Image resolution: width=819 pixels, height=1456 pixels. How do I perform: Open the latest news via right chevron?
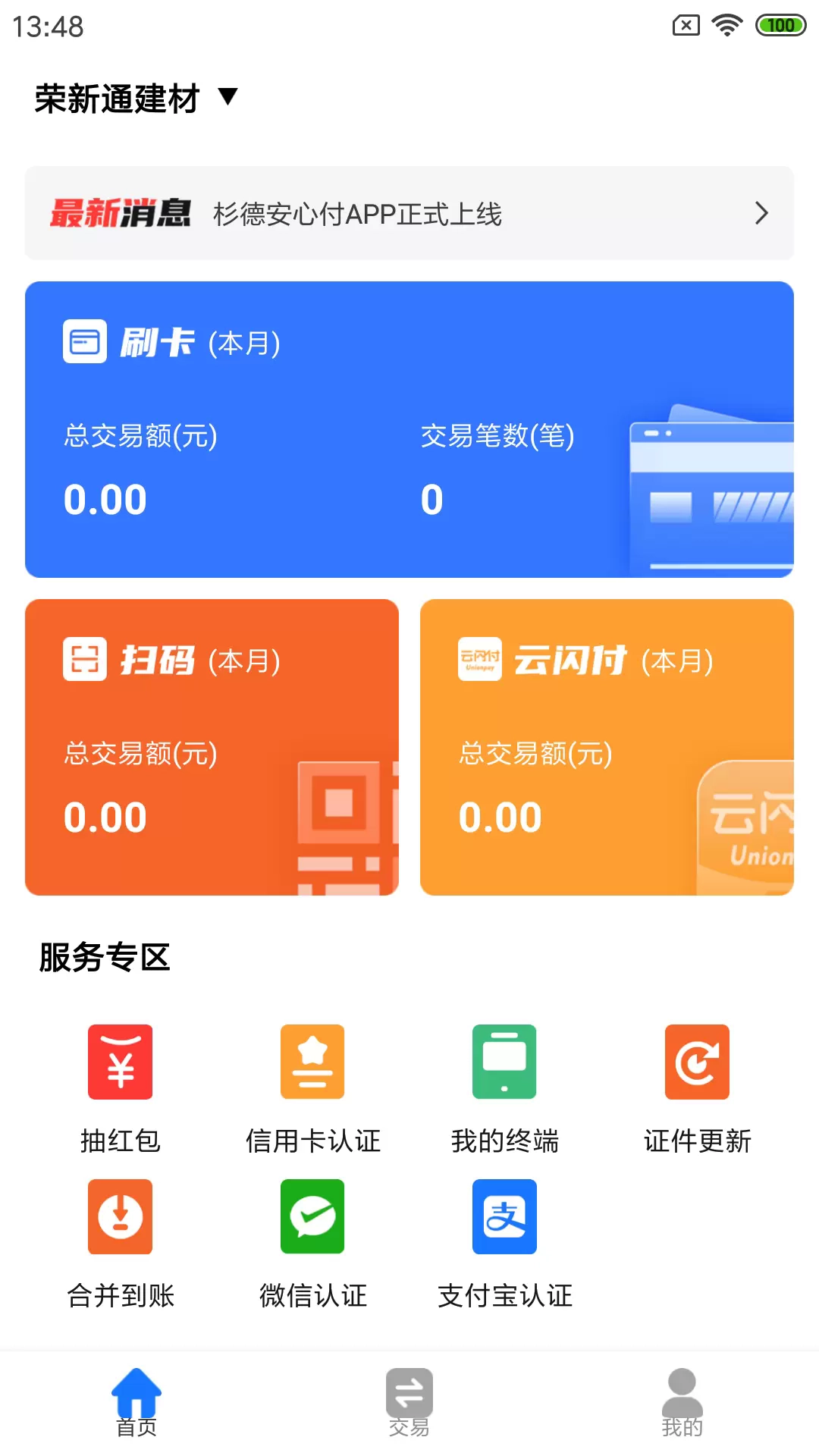tap(761, 215)
